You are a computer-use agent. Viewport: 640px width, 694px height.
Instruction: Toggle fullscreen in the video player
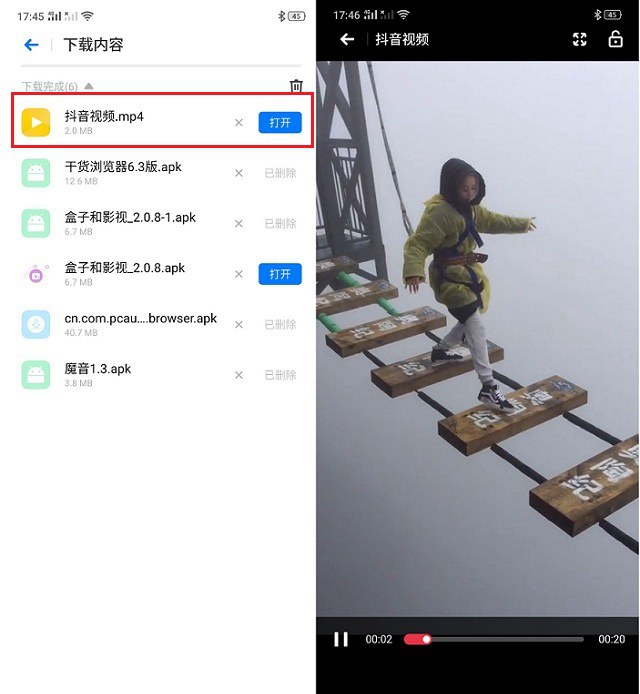pyautogui.click(x=579, y=40)
